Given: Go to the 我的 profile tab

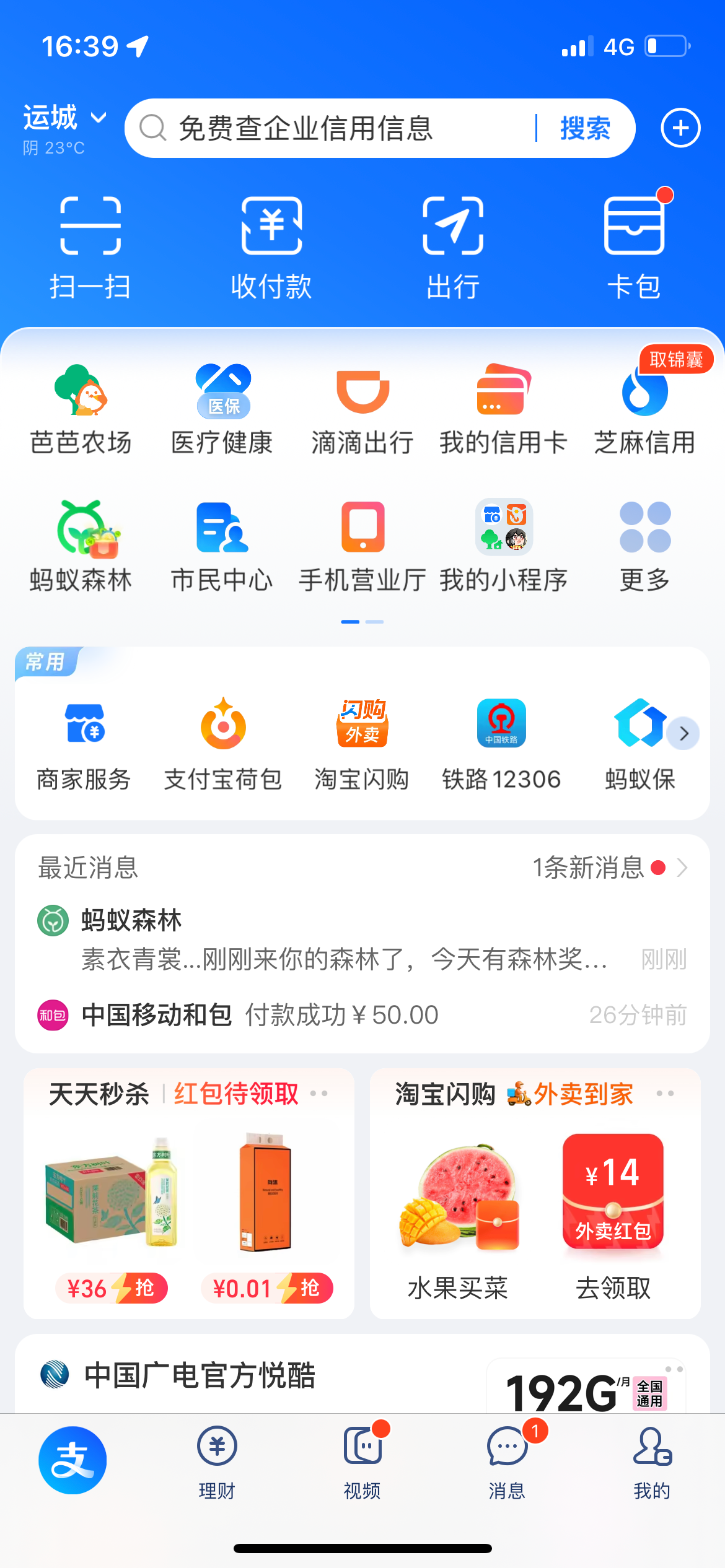Looking at the screenshot, I should [652, 1461].
